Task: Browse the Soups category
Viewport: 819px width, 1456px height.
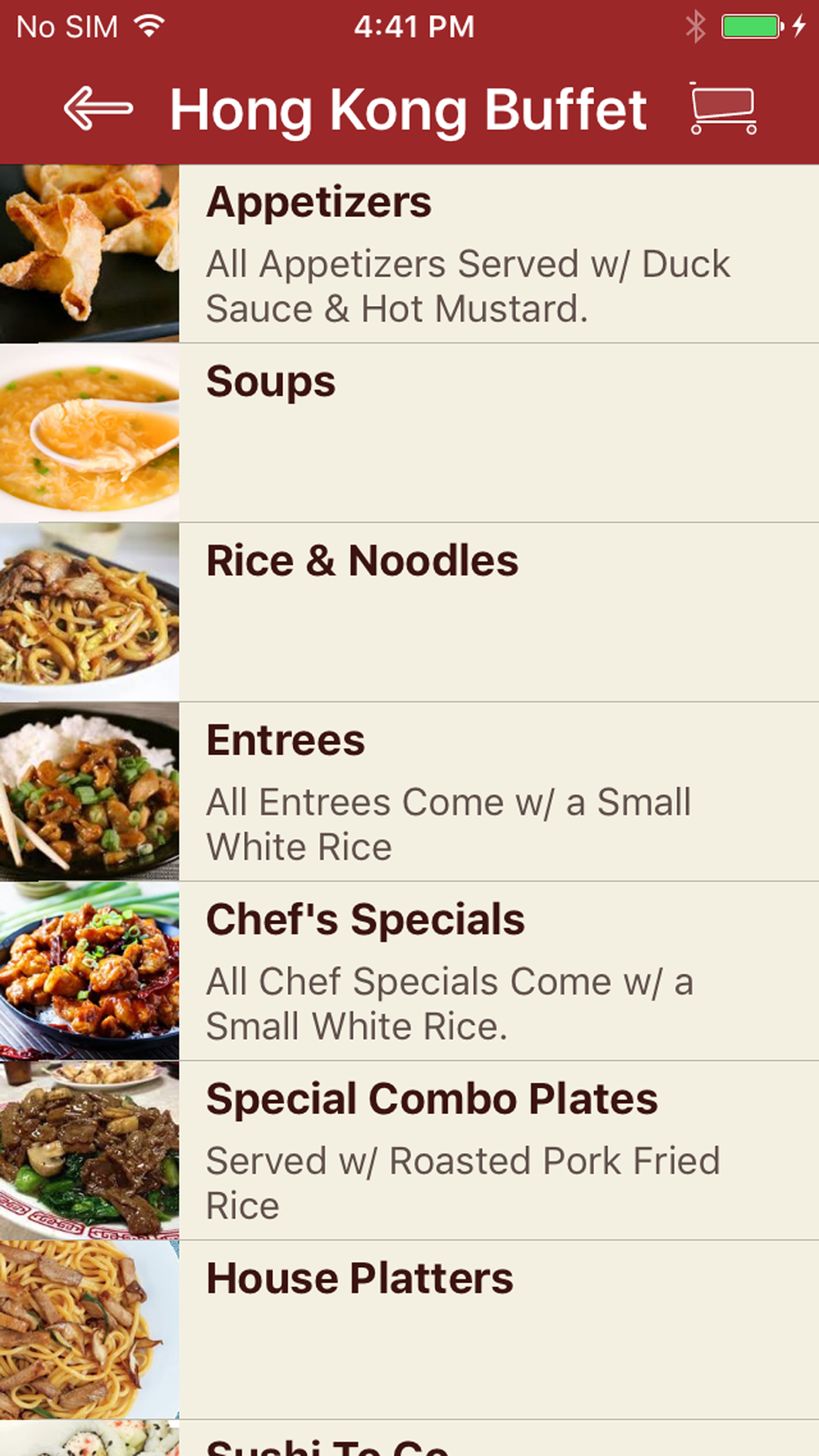Action: [x=409, y=433]
